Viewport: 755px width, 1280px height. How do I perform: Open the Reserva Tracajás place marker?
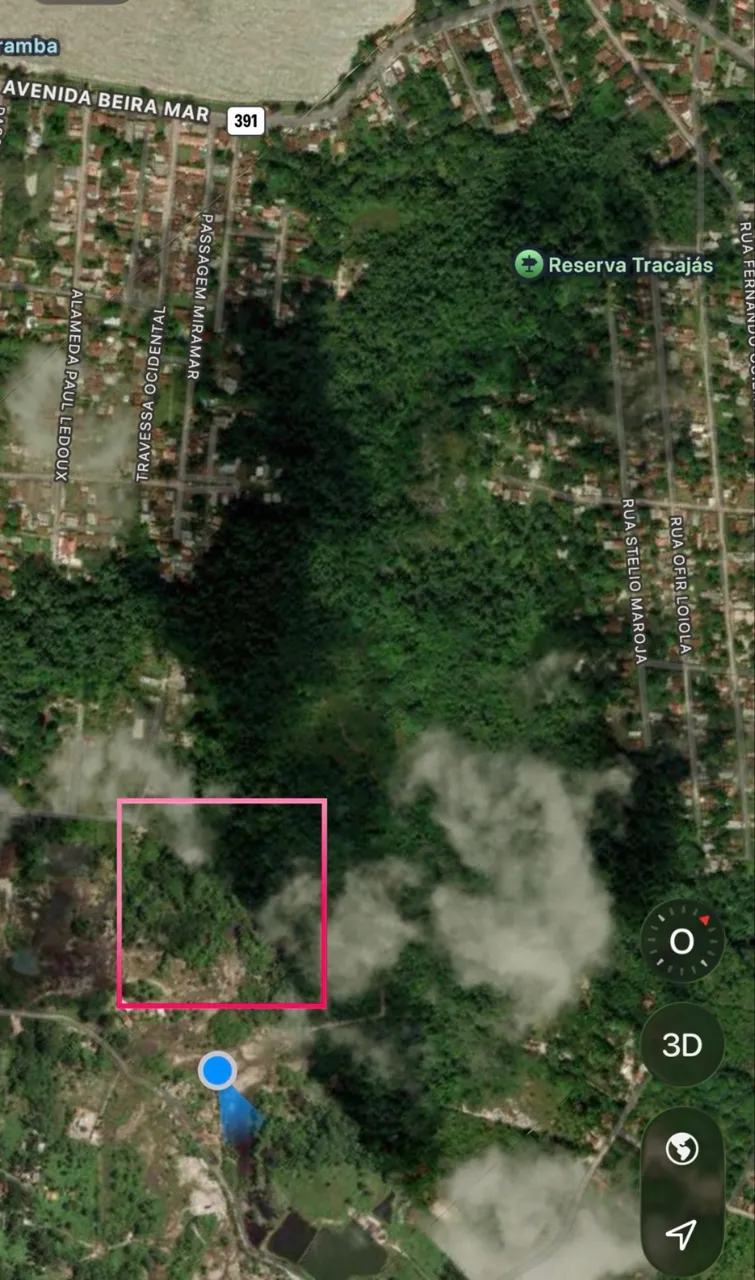tap(529, 264)
